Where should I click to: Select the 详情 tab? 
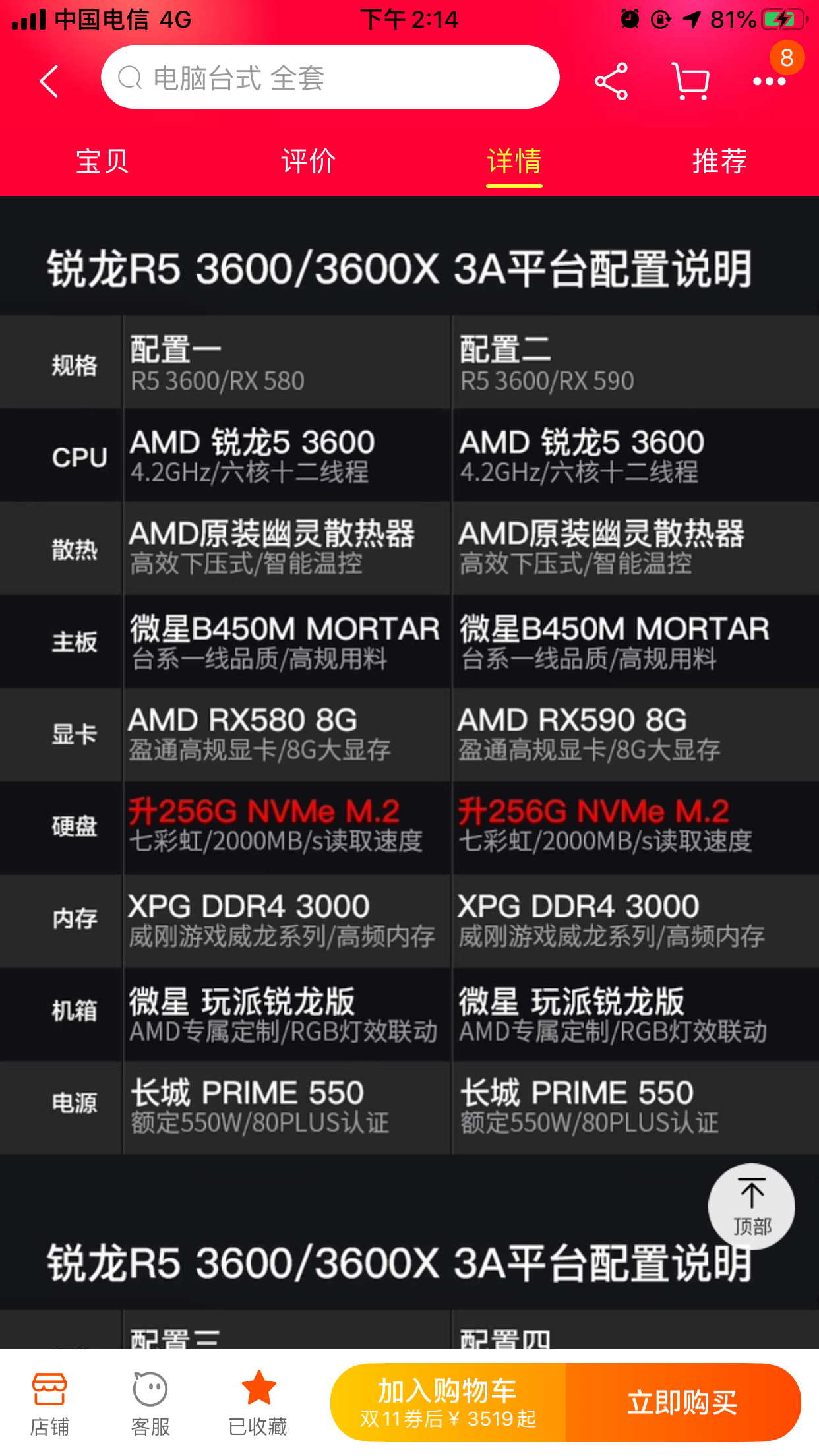pos(514,162)
